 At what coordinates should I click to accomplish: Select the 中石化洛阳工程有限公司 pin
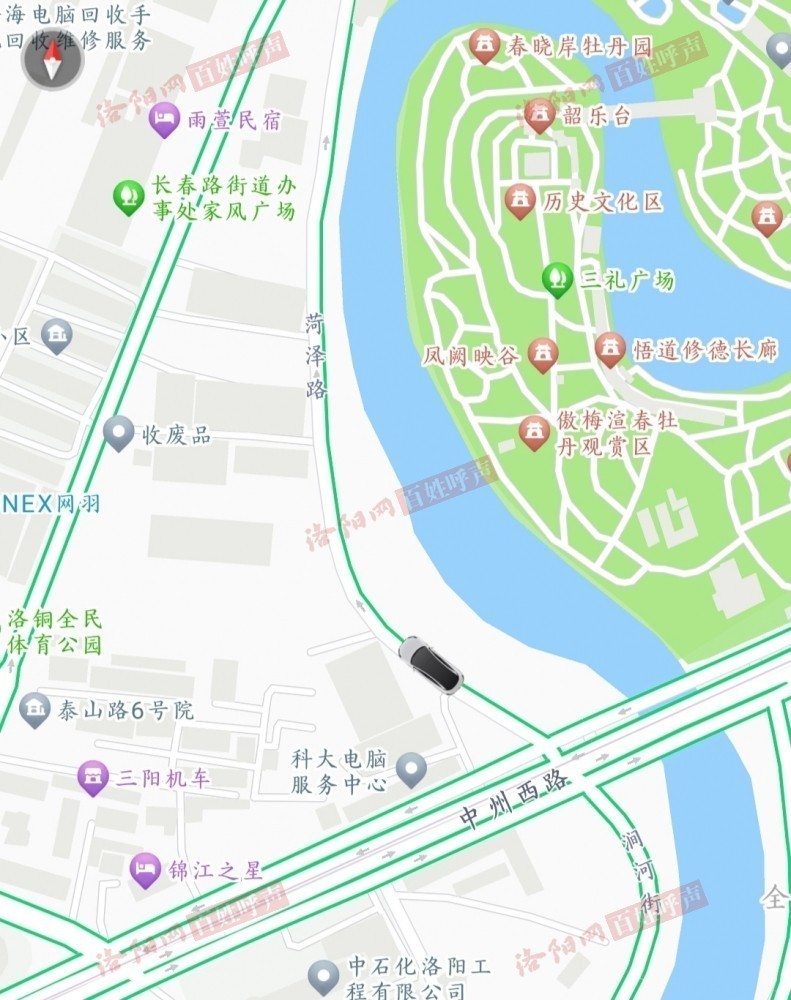point(323,977)
